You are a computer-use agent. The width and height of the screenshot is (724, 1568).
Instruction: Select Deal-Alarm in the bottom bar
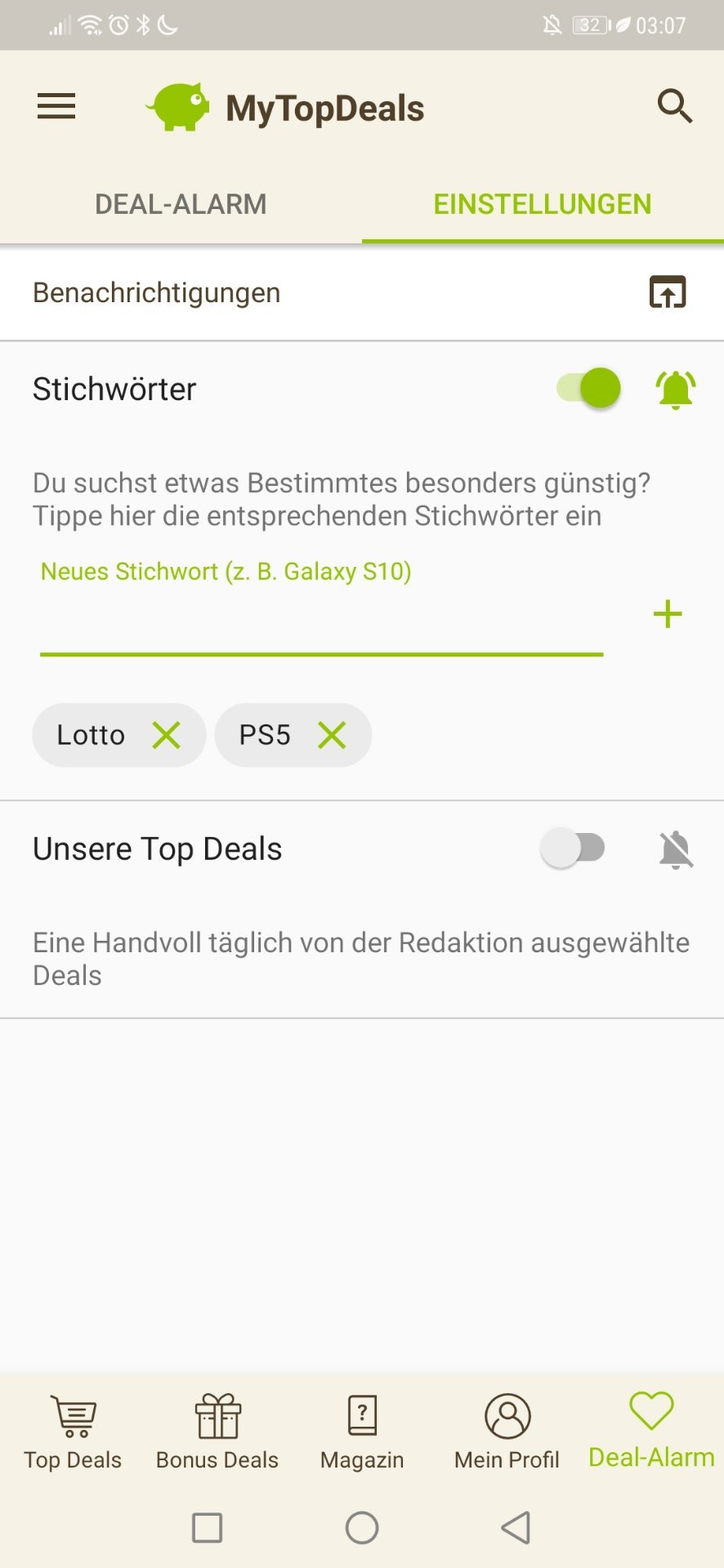(x=651, y=1430)
